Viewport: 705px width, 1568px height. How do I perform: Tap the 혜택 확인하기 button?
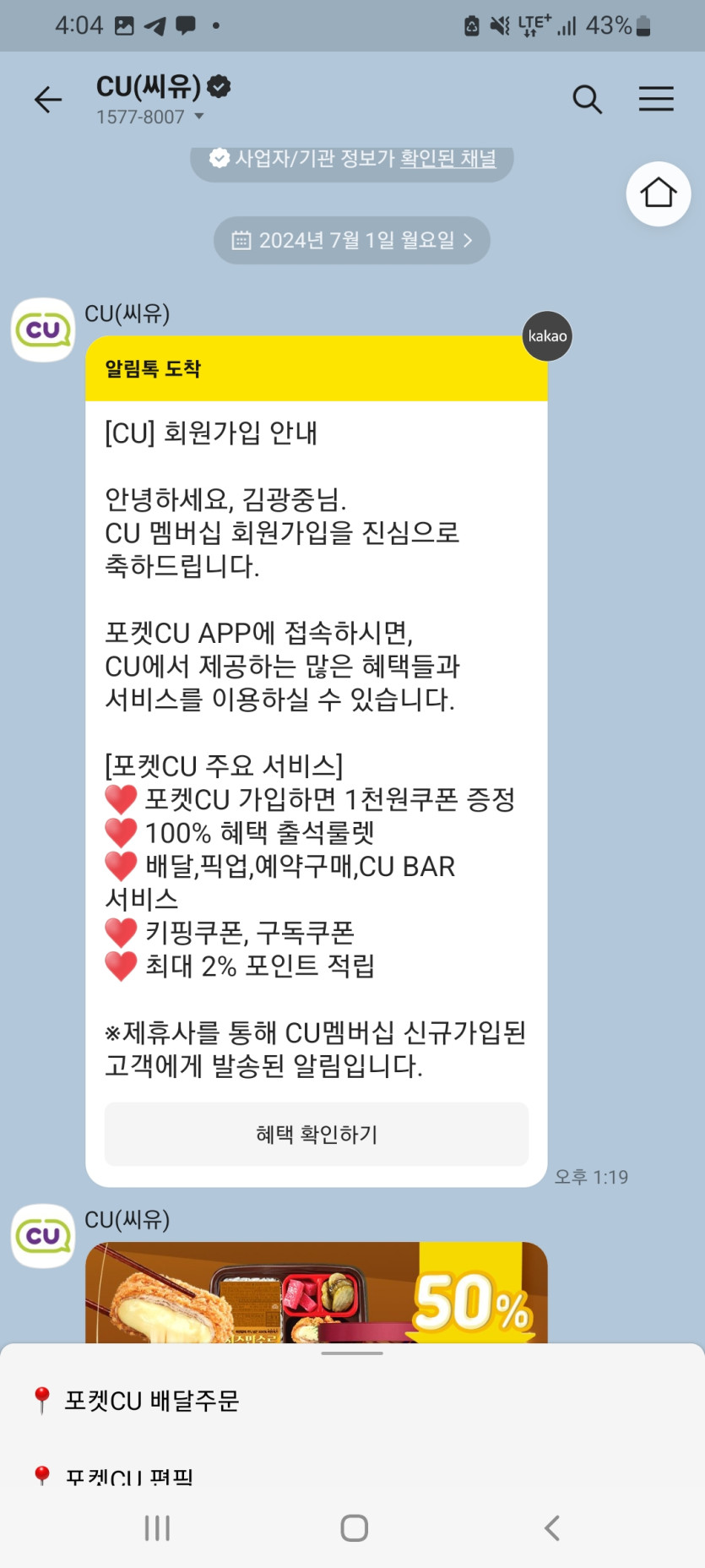(316, 1134)
